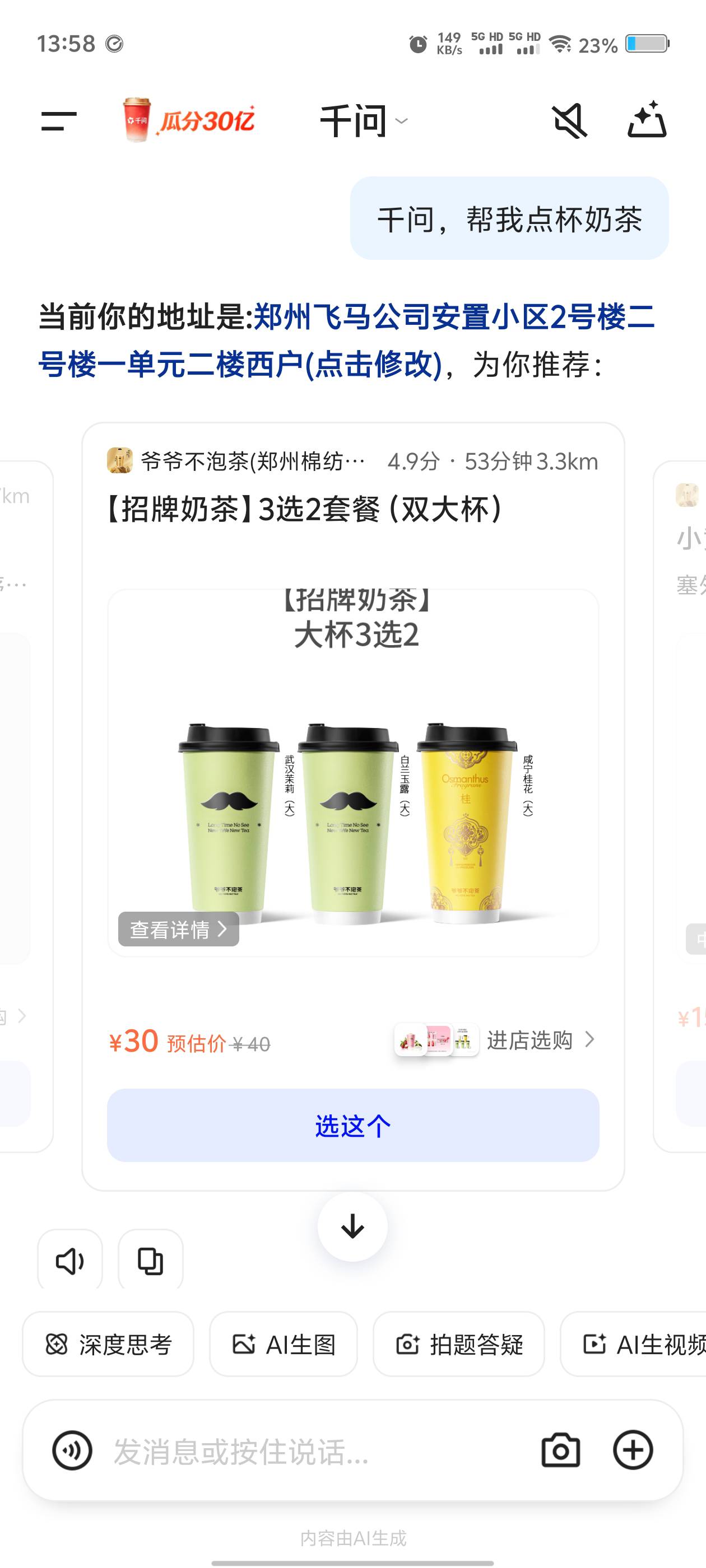View details with 查看详情
Image resolution: width=706 pixels, height=1568 pixels.
pos(178,929)
